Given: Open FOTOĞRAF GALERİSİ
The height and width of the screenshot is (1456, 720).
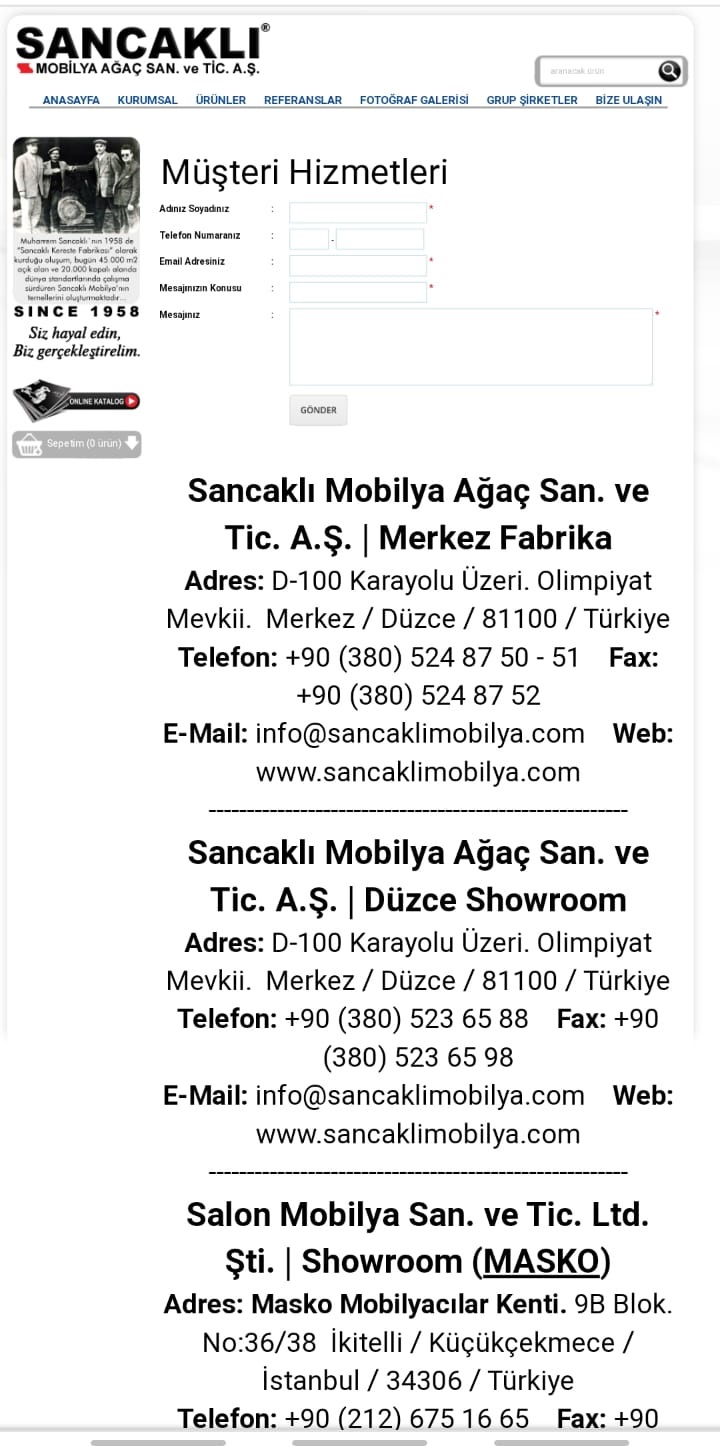Looking at the screenshot, I should (414, 100).
